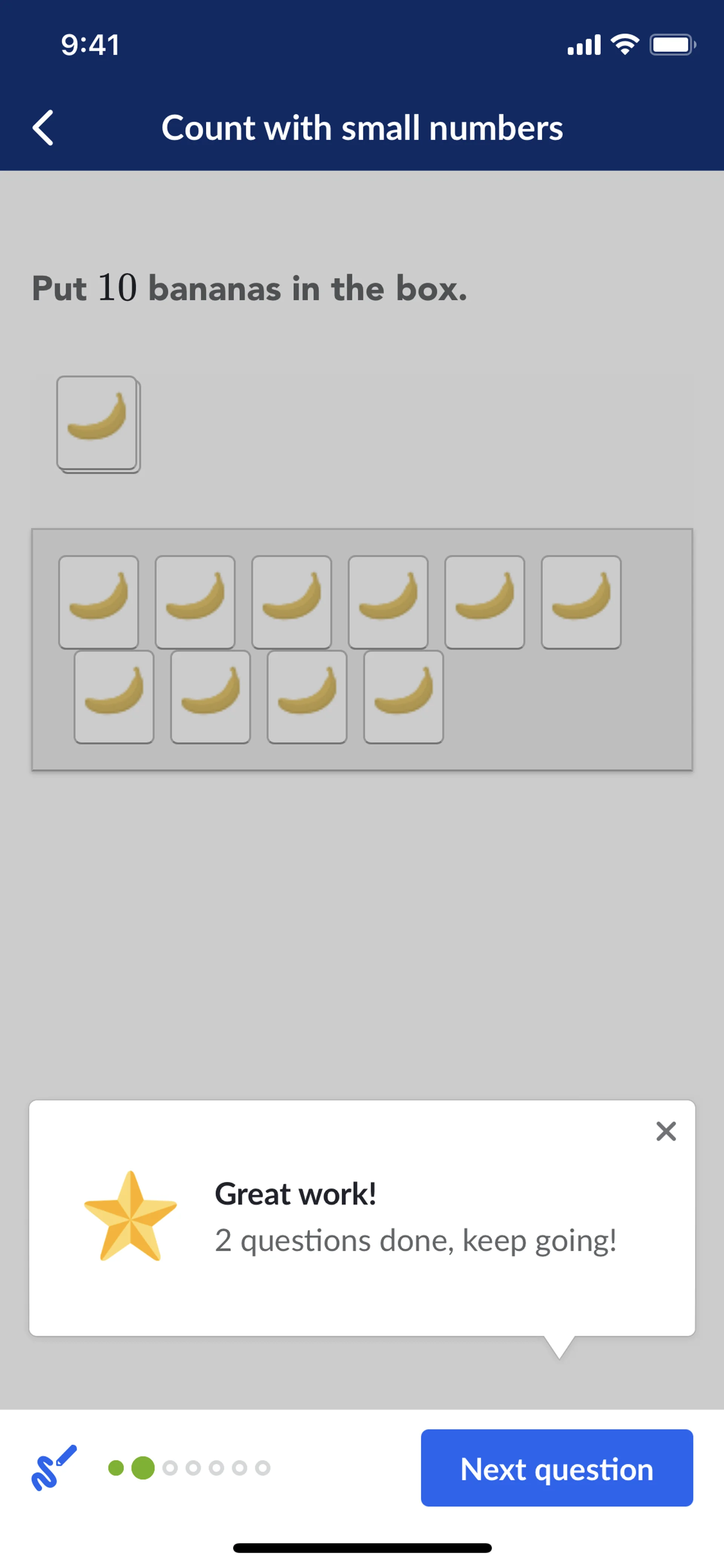
Task: Tap the banana card stack above the box
Action: pyautogui.click(x=97, y=424)
